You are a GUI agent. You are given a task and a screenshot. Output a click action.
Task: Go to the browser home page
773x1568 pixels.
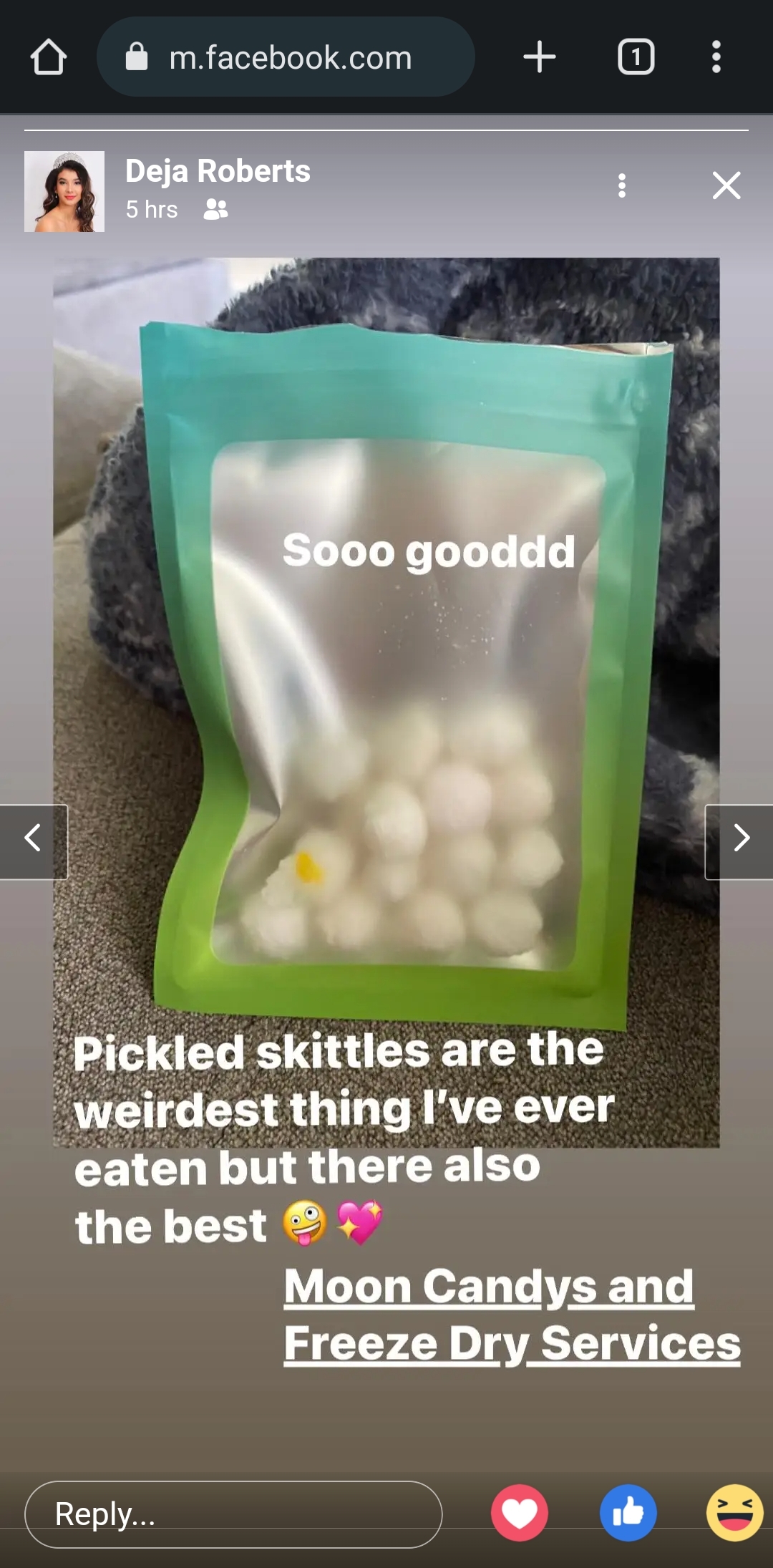click(49, 57)
